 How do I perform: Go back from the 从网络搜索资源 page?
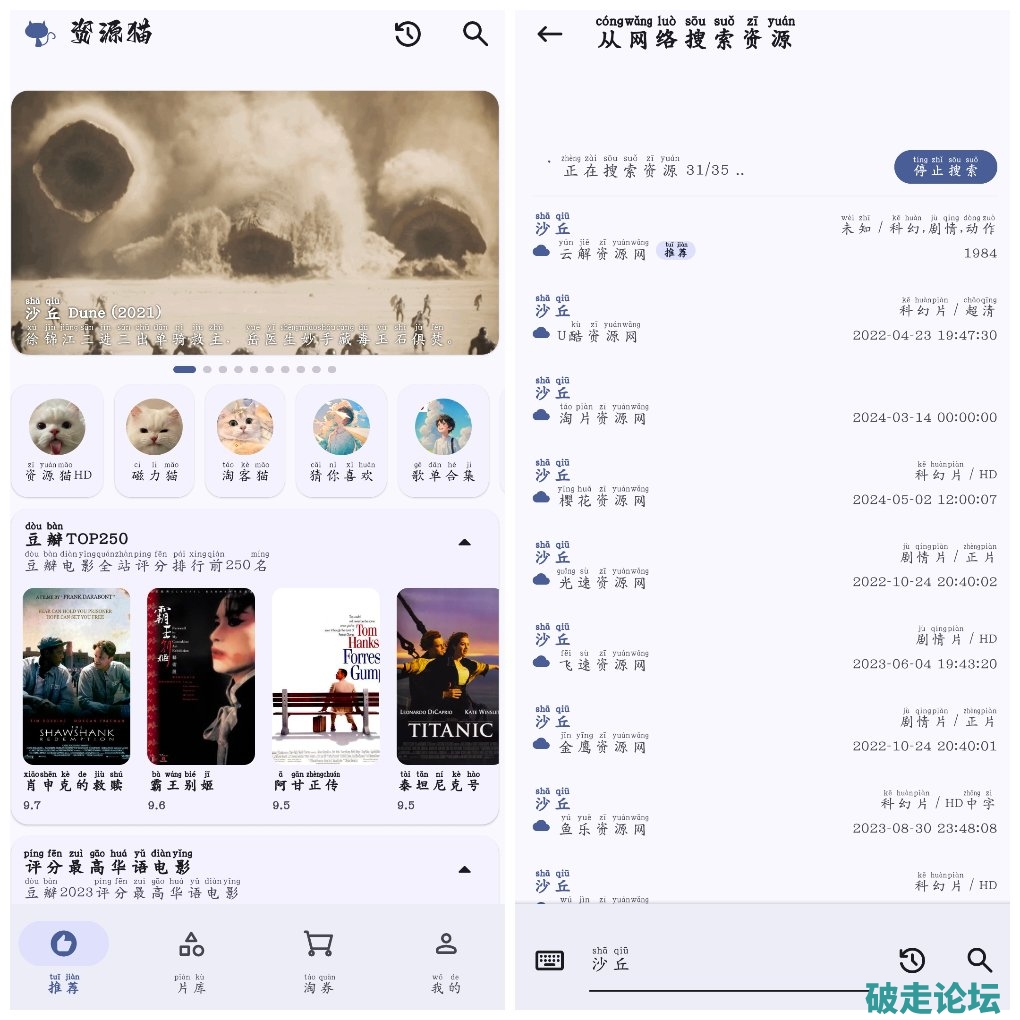[549, 35]
